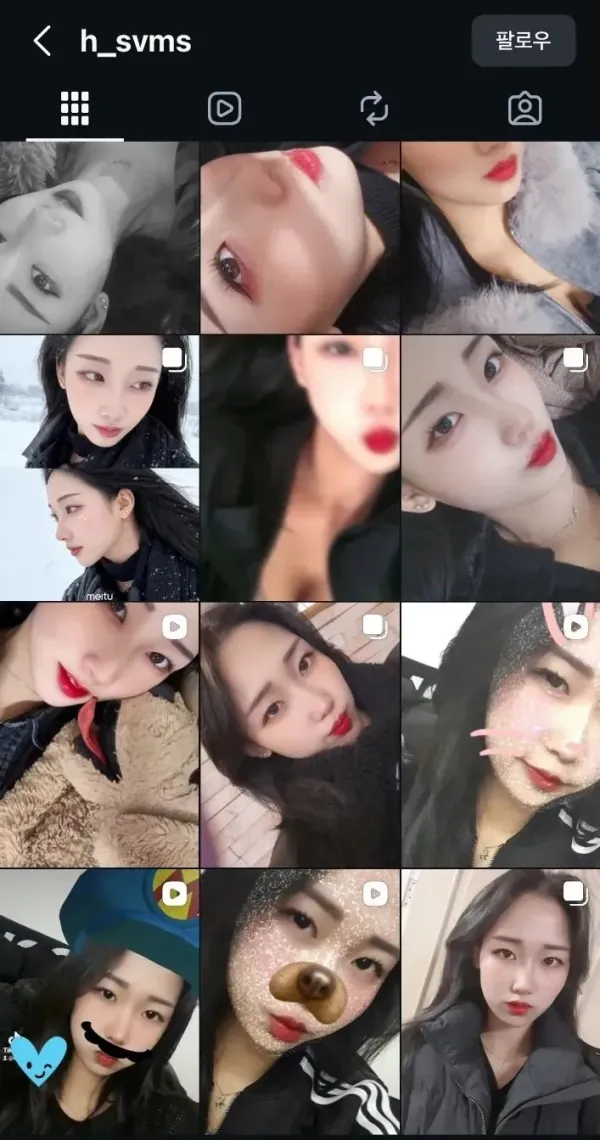Tap the 팔로우 follow button
Image resolution: width=600 pixels, height=1140 pixels.
pos(523,41)
